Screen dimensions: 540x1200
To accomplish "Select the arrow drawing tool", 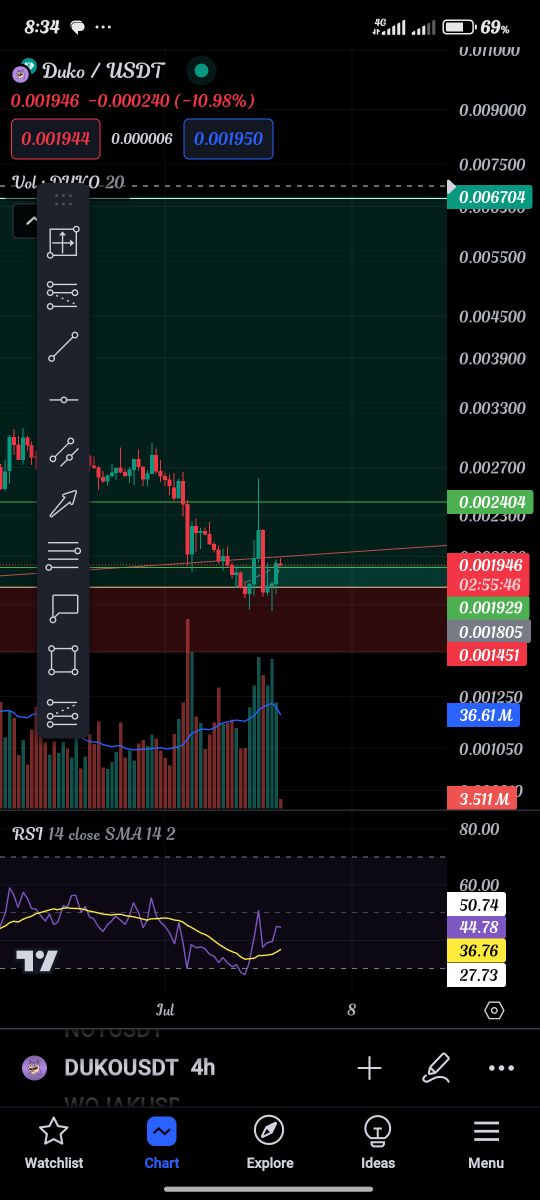I will pos(64,503).
